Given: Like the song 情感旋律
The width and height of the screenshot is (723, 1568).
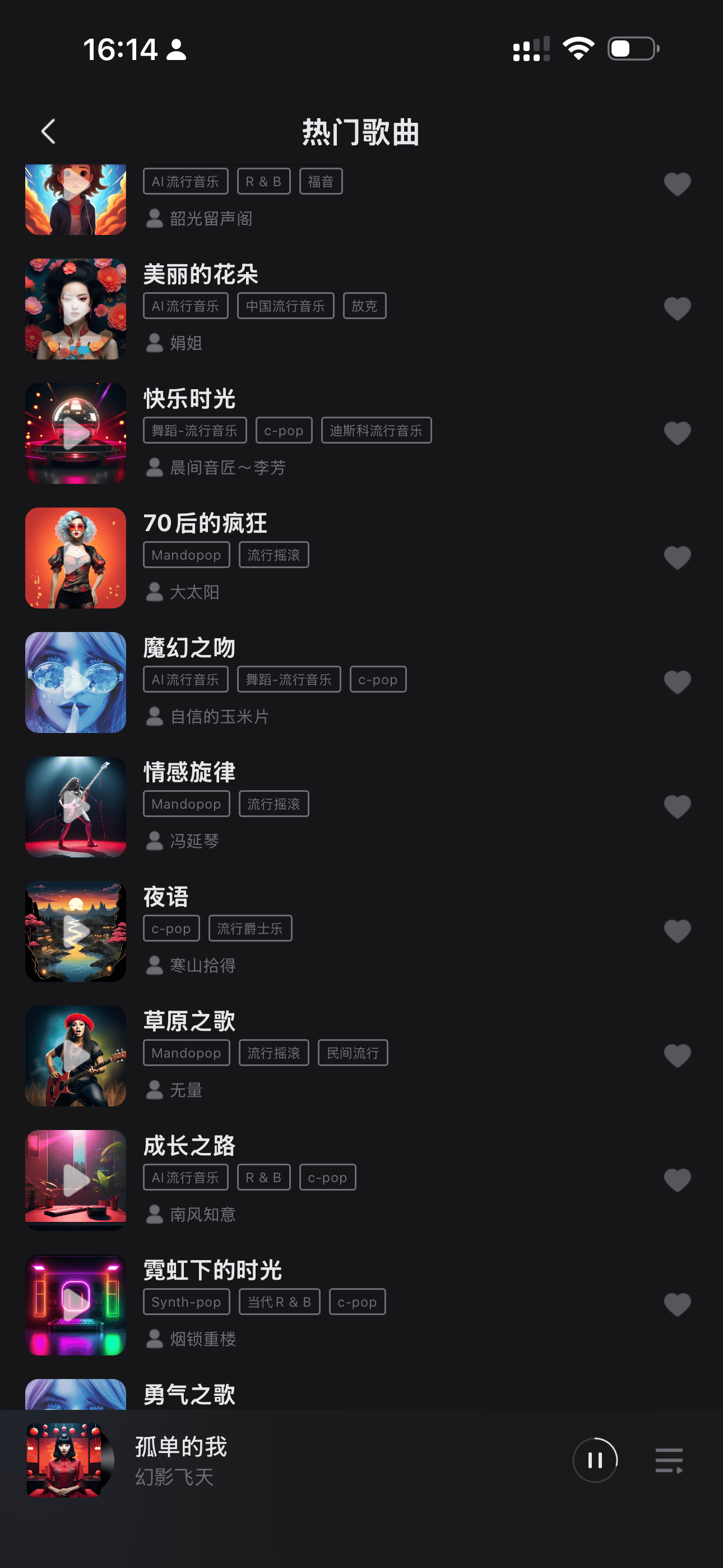Looking at the screenshot, I should (x=676, y=806).
